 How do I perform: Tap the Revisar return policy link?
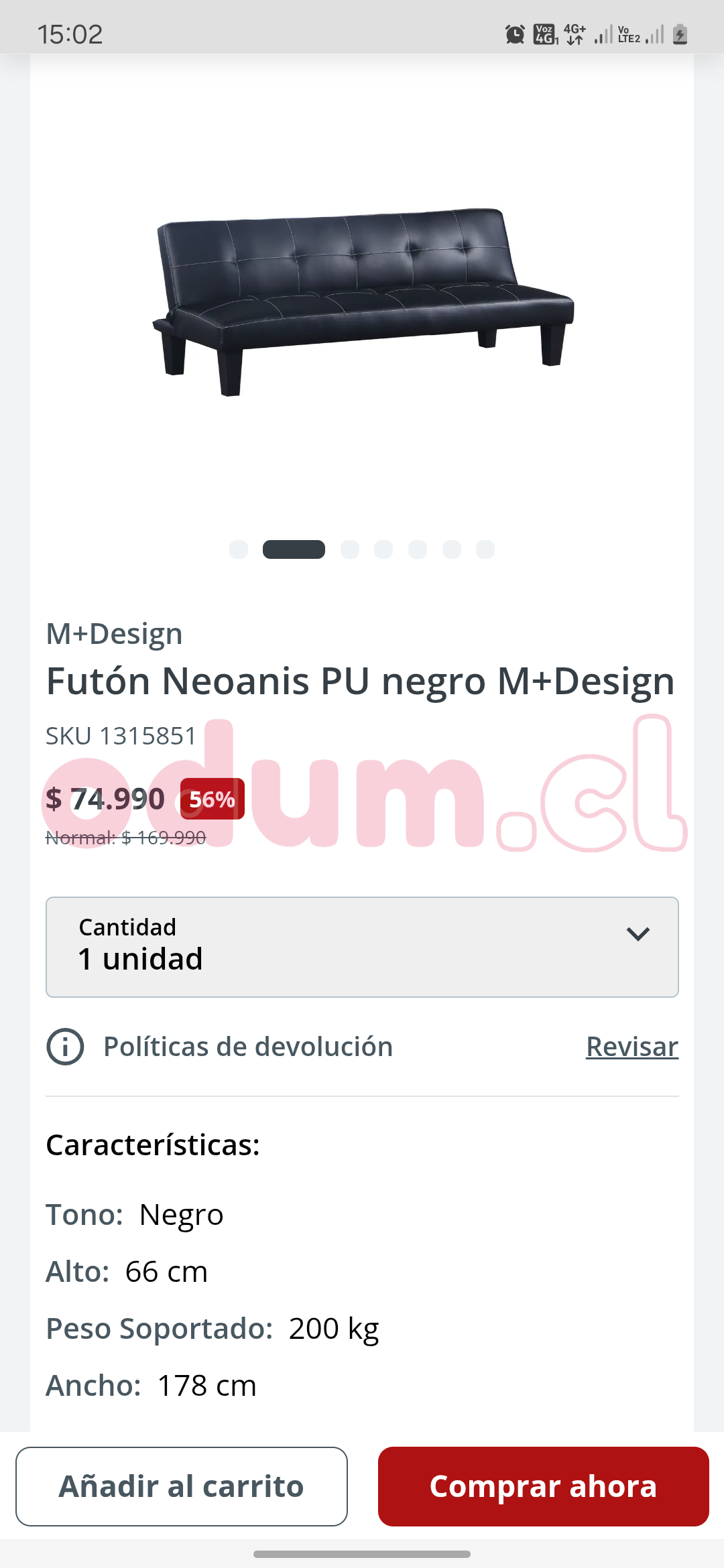(x=631, y=1047)
